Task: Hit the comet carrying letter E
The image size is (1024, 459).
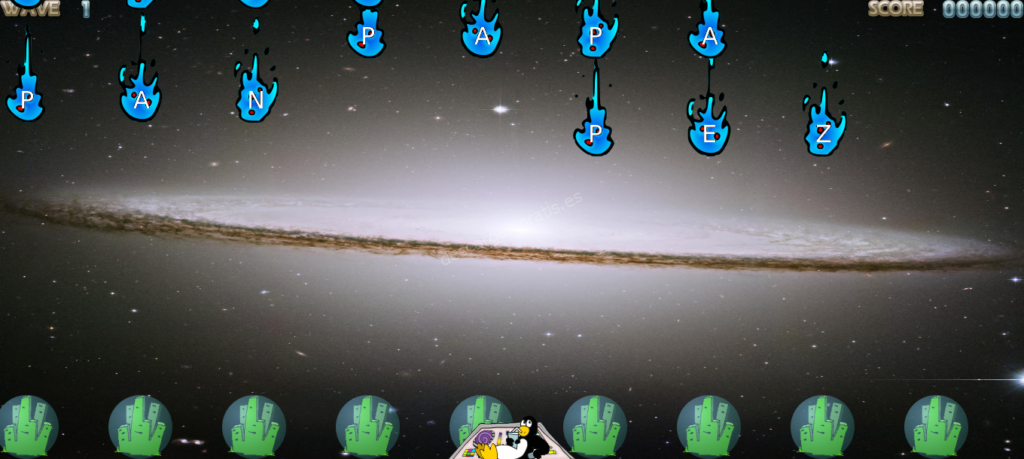Action: pyautogui.click(x=708, y=134)
